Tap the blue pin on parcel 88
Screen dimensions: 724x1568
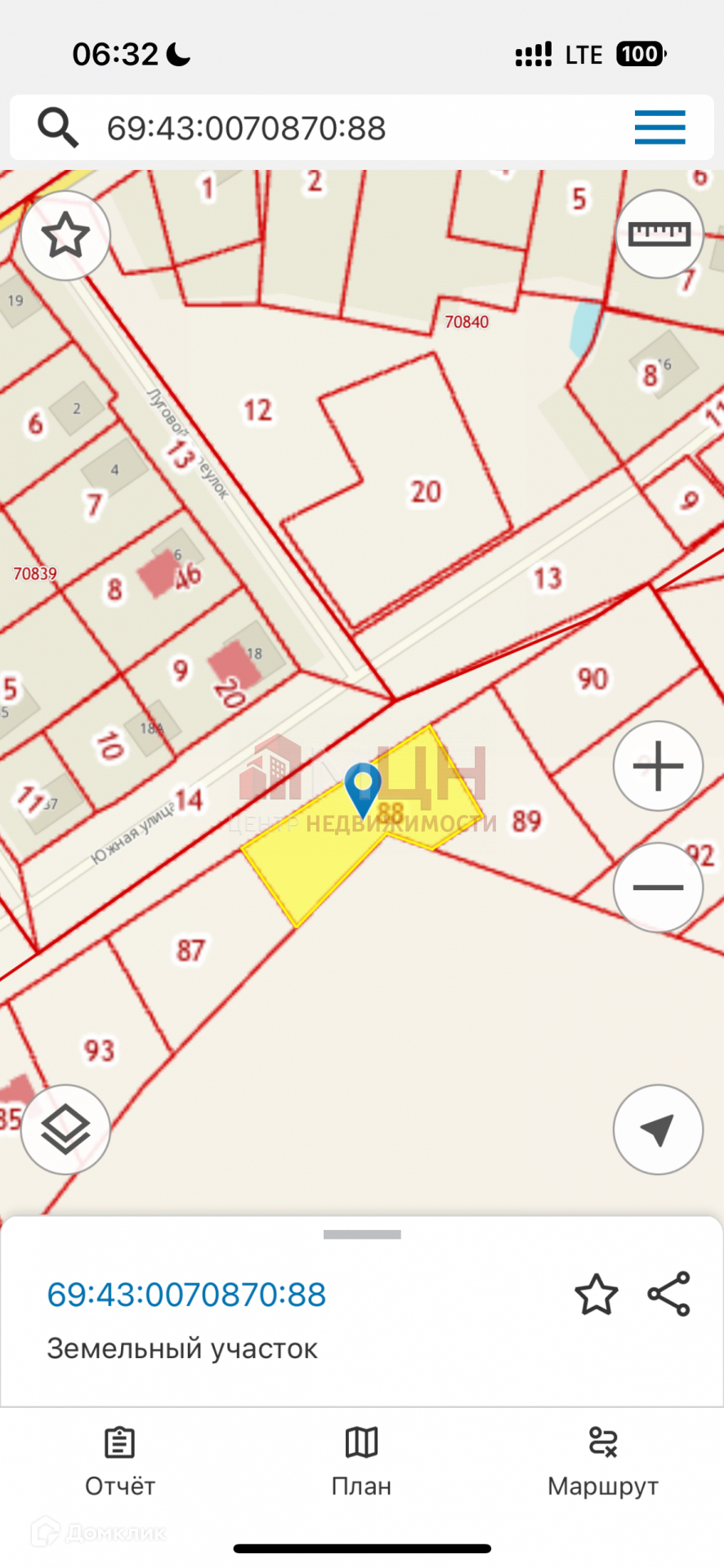point(363,790)
